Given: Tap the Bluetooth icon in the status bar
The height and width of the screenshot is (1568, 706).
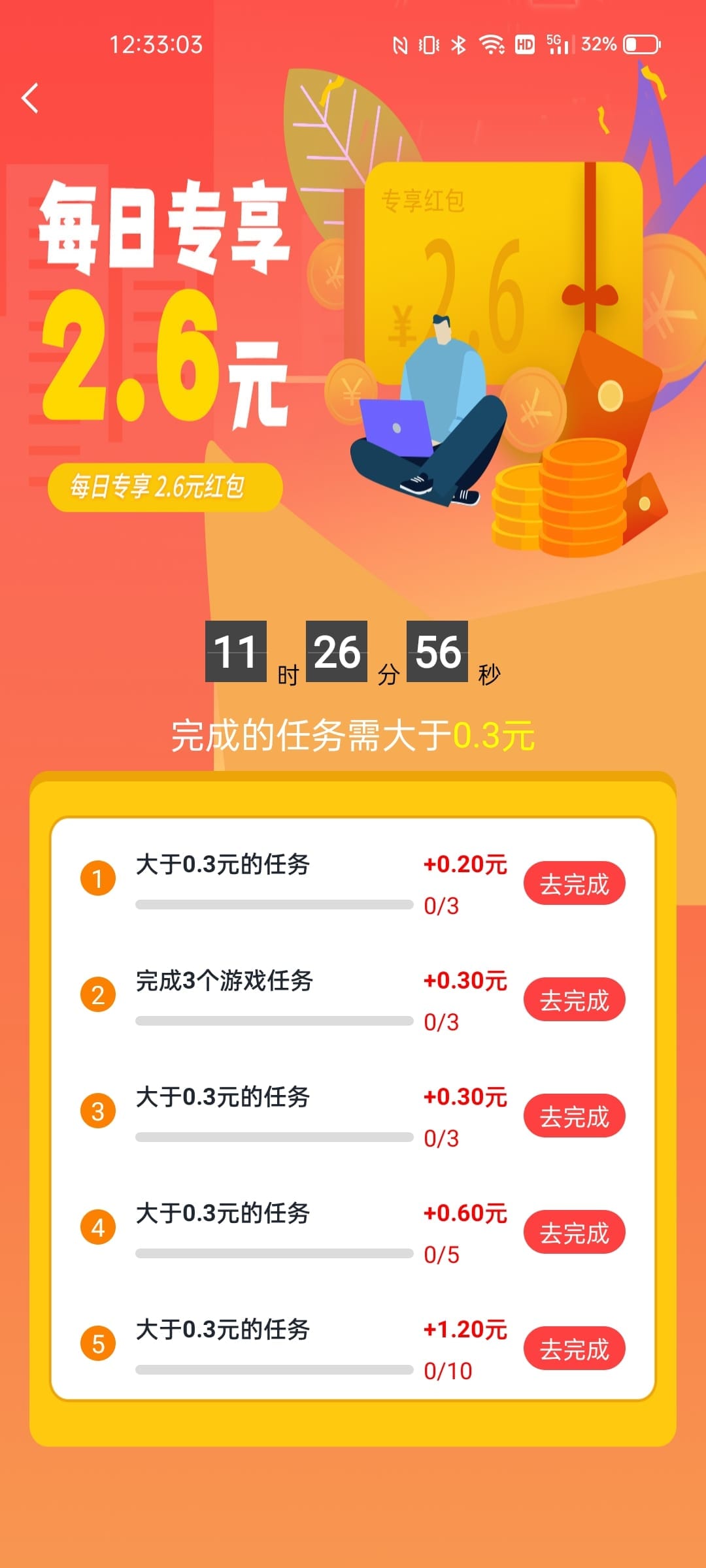Looking at the screenshot, I should (458, 44).
